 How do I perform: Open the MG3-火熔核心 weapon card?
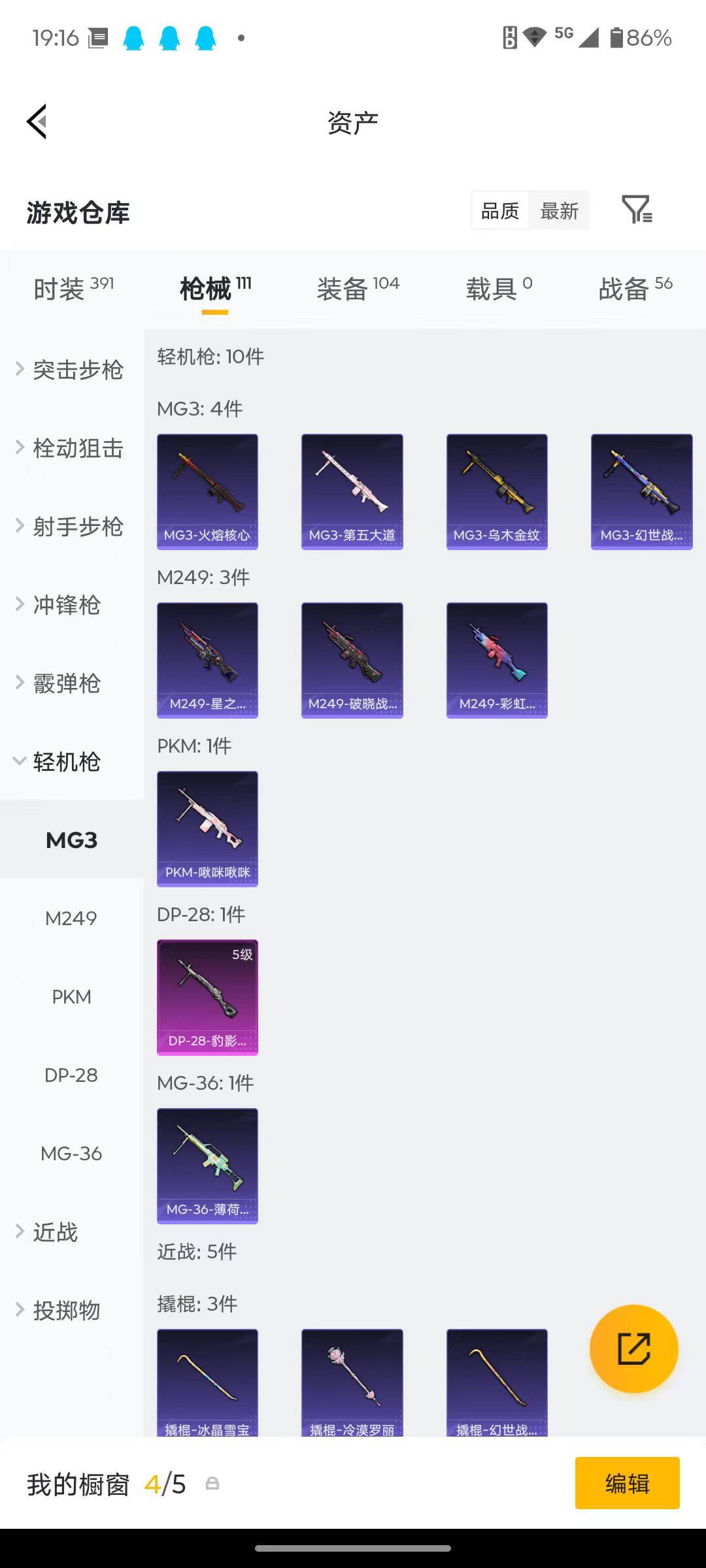click(207, 490)
